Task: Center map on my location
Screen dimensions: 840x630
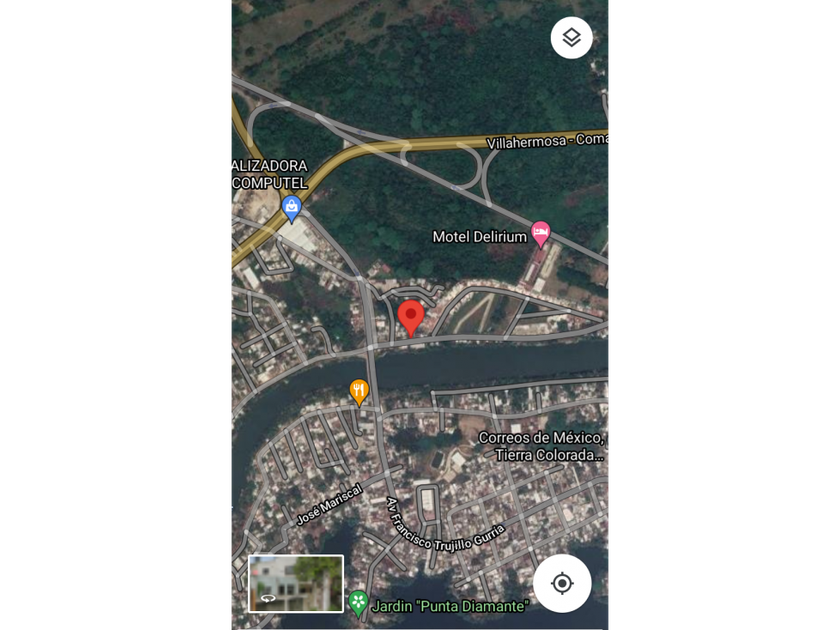Action: coord(562,583)
